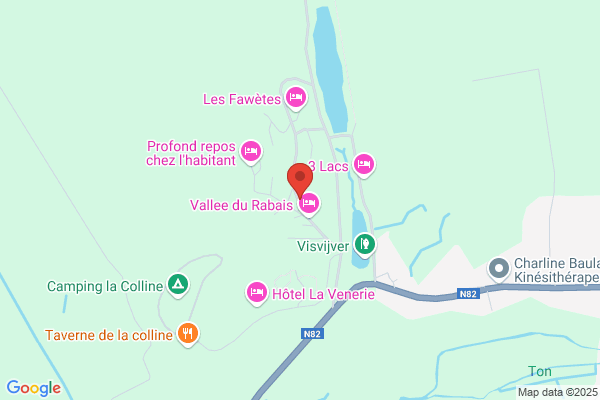
Task: Tap the red location pin
Action: pos(300,180)
